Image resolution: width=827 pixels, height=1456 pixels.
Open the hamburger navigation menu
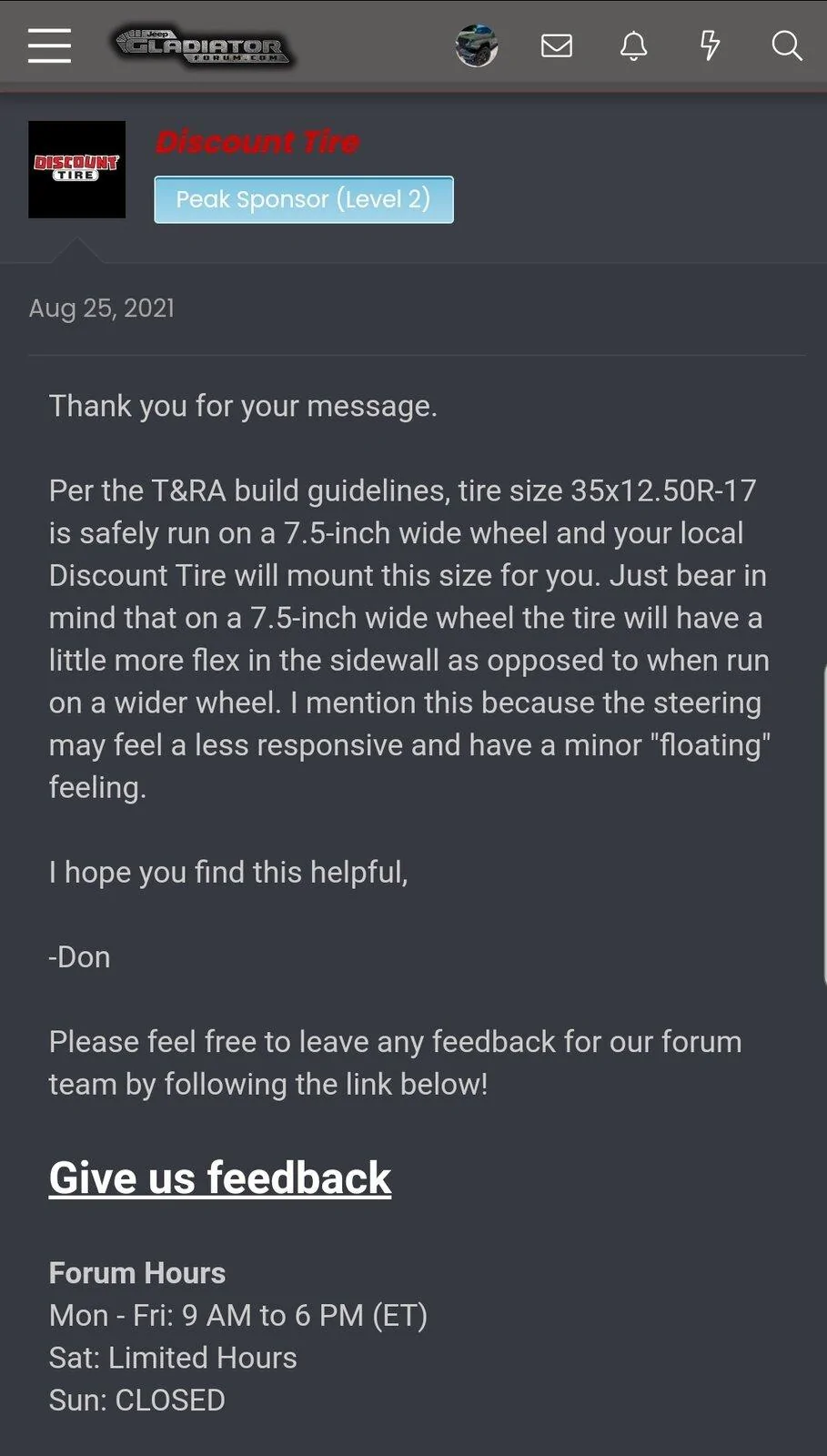[49, 45]
